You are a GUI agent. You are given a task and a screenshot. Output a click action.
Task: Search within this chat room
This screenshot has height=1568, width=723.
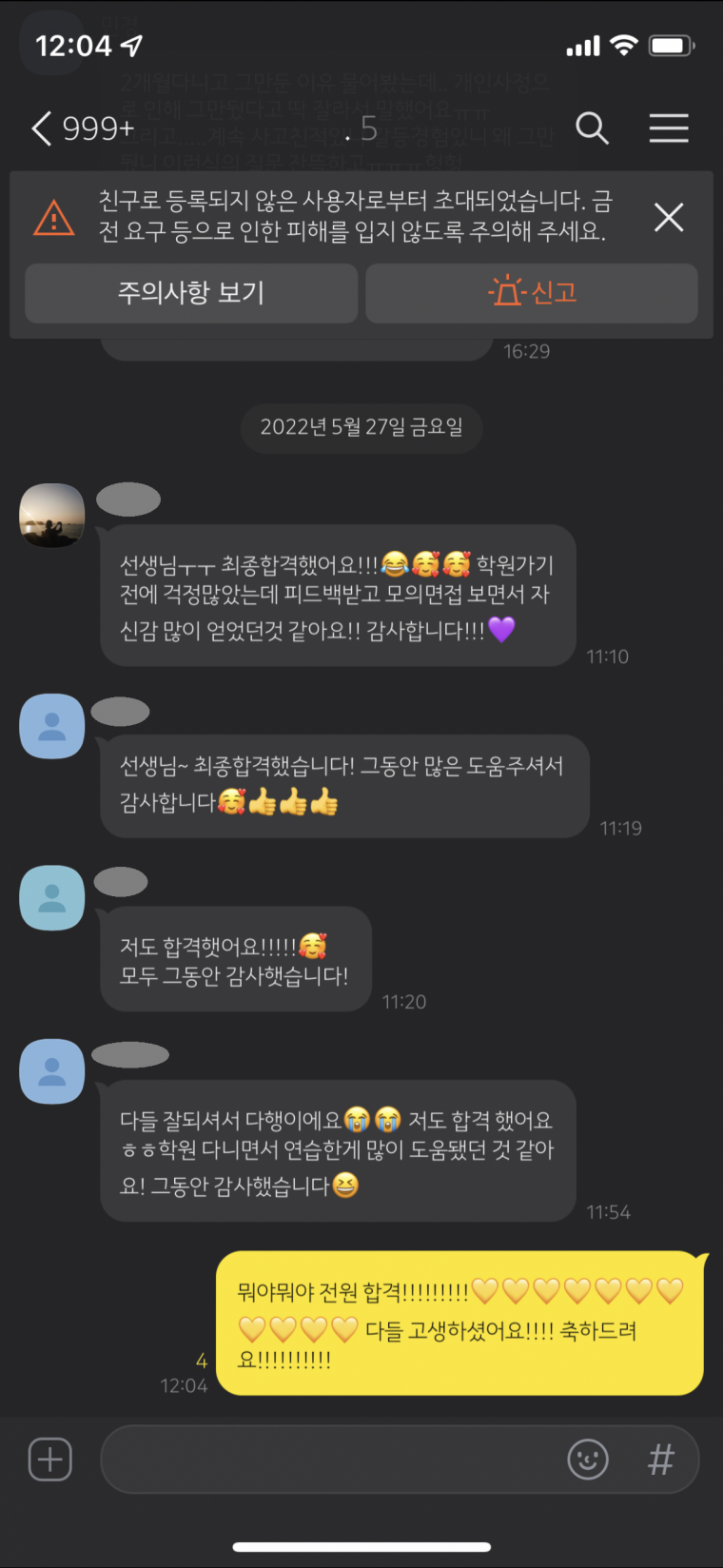[x=592, y=128]
